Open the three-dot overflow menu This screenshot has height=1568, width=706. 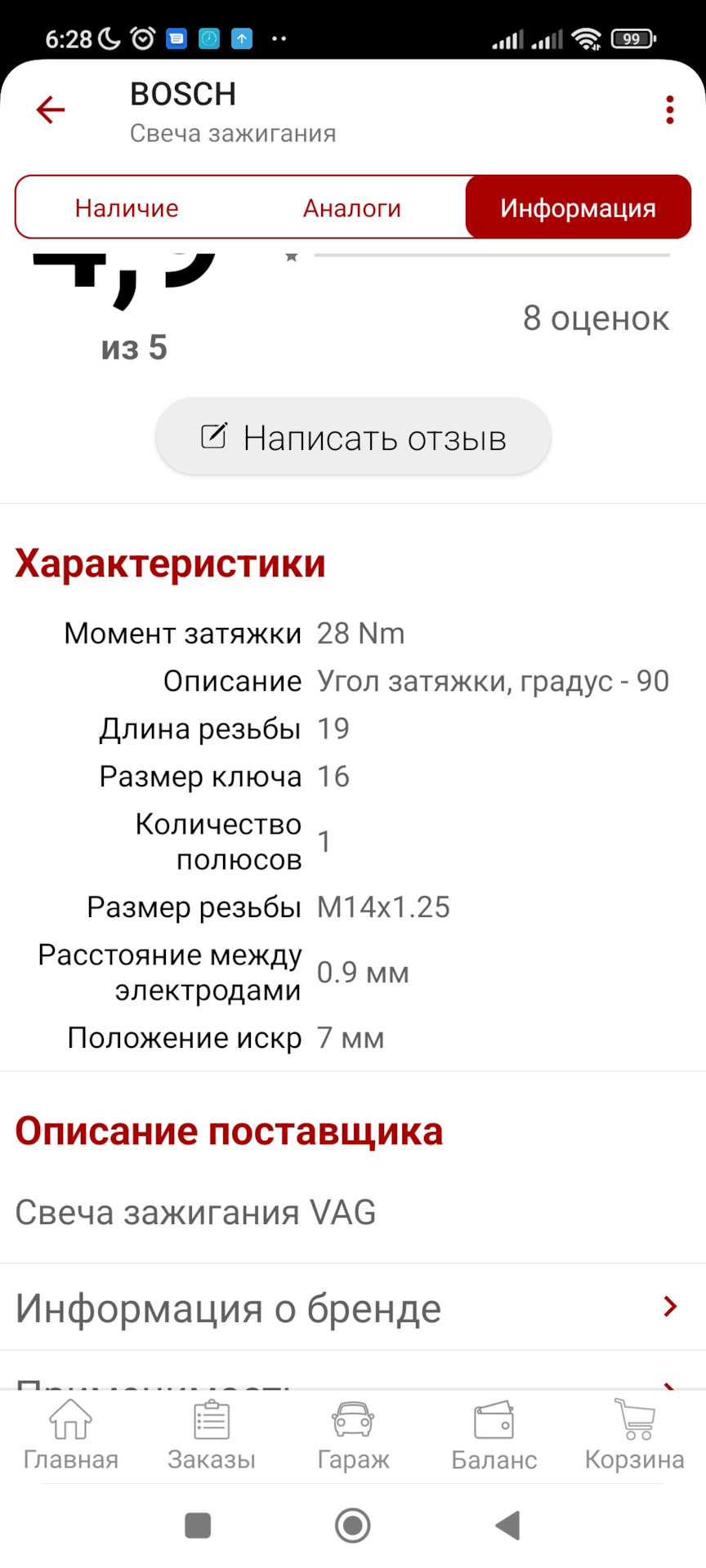(669, 110)
